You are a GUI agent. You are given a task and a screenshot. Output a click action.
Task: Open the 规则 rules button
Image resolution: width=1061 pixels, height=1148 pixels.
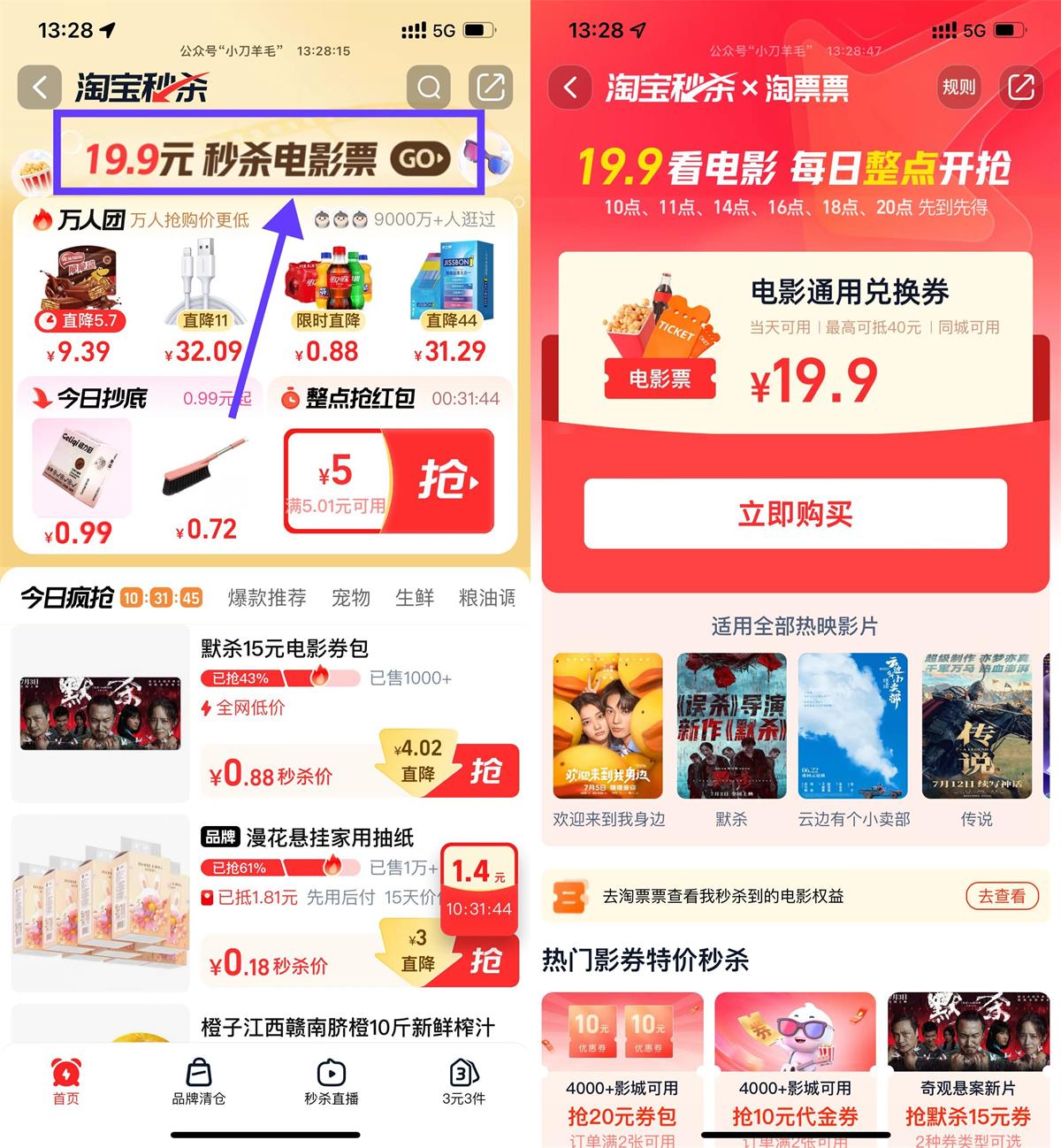coord(958,88)
